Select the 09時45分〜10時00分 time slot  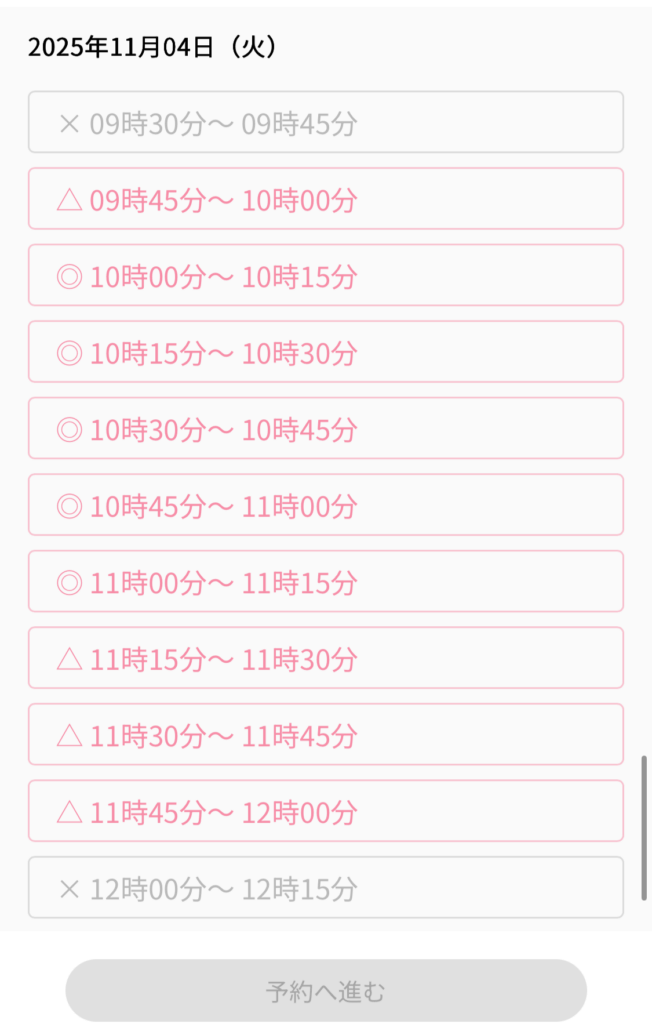coord(325,199)
